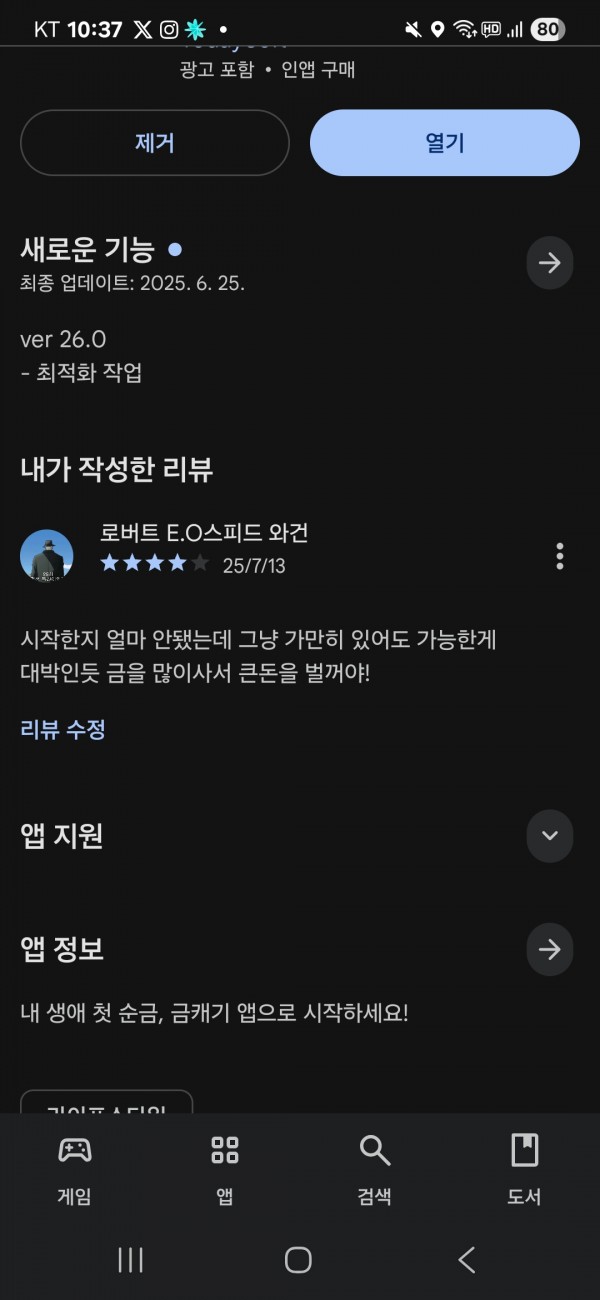The image size is (600, 1300).
Task: Tap the 제거 button to uninstall
Action: (154, 143)
